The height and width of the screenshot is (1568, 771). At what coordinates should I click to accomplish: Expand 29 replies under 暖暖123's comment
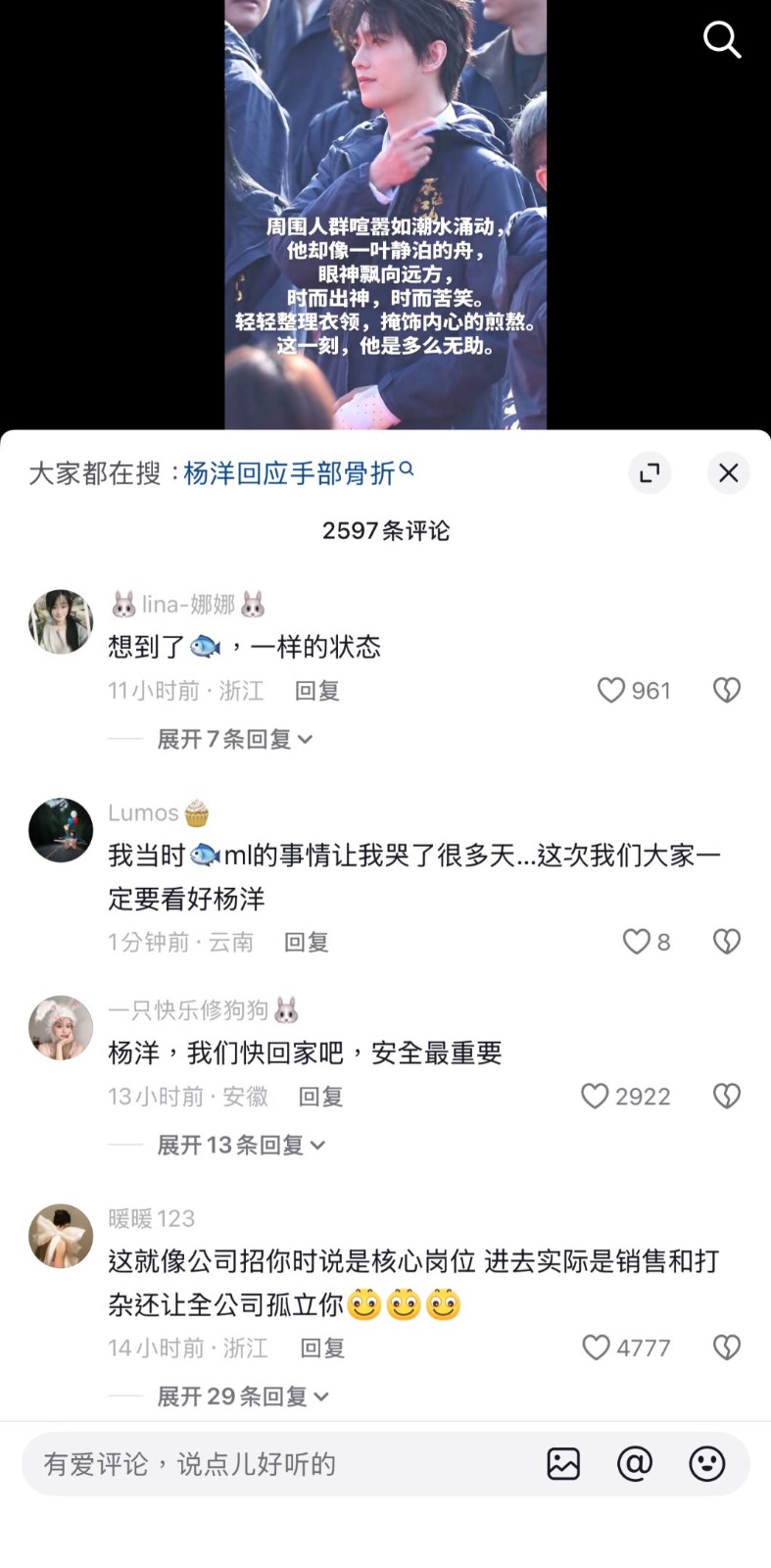[242, 1396]
